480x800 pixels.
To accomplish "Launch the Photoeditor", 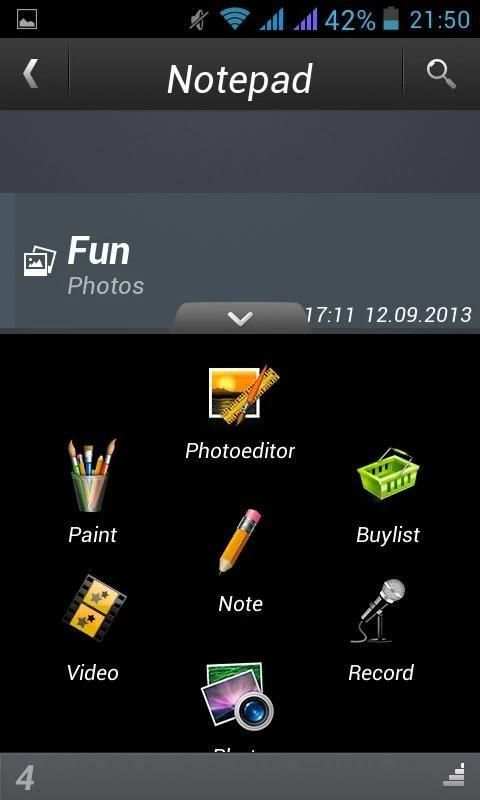I will tap(241, 413).
